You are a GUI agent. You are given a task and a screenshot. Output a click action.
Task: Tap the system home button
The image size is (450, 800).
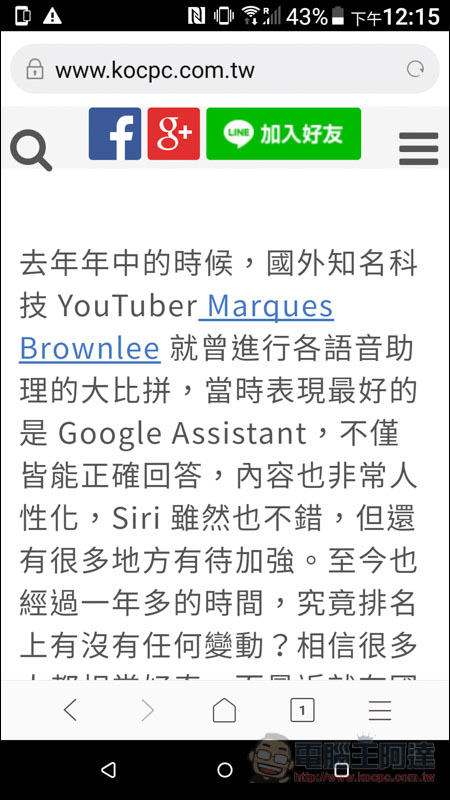(224, 769)
